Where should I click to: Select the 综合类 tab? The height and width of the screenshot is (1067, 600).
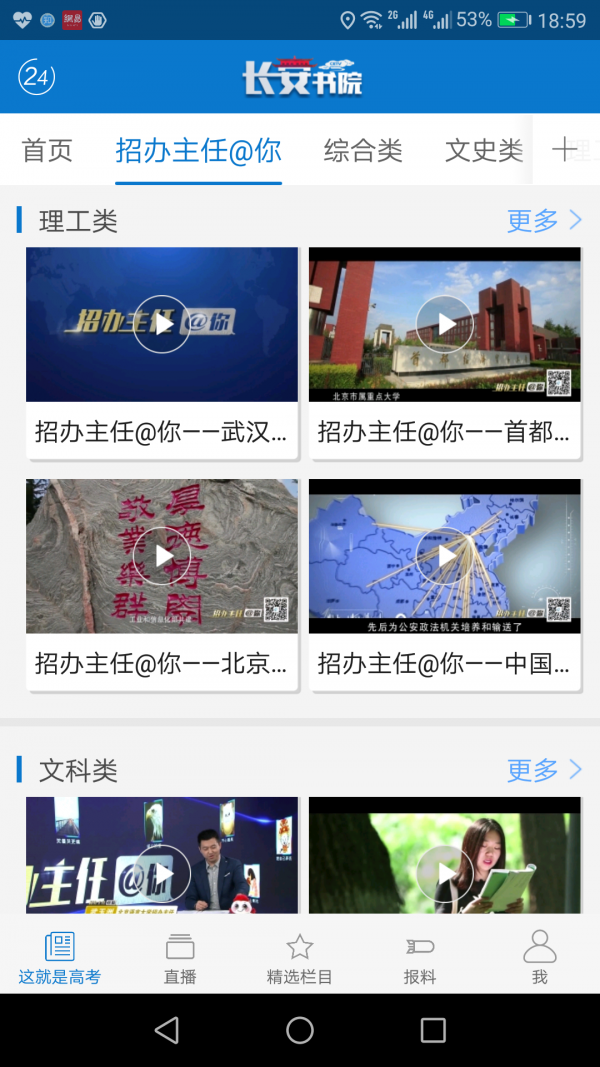(x=363, y=151)
